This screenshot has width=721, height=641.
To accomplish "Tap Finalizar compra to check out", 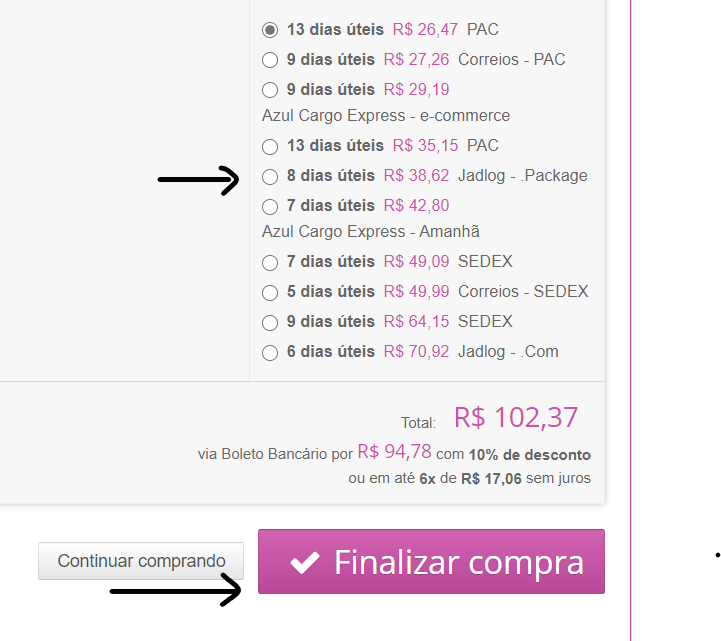I will tap(431, 562).
